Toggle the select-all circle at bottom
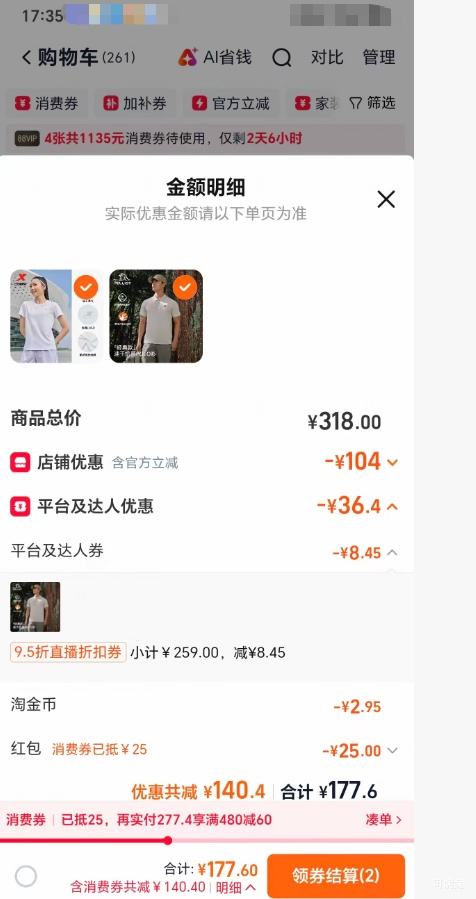The height and width of the screenshot is (899, 476). (x=26, y=876)
